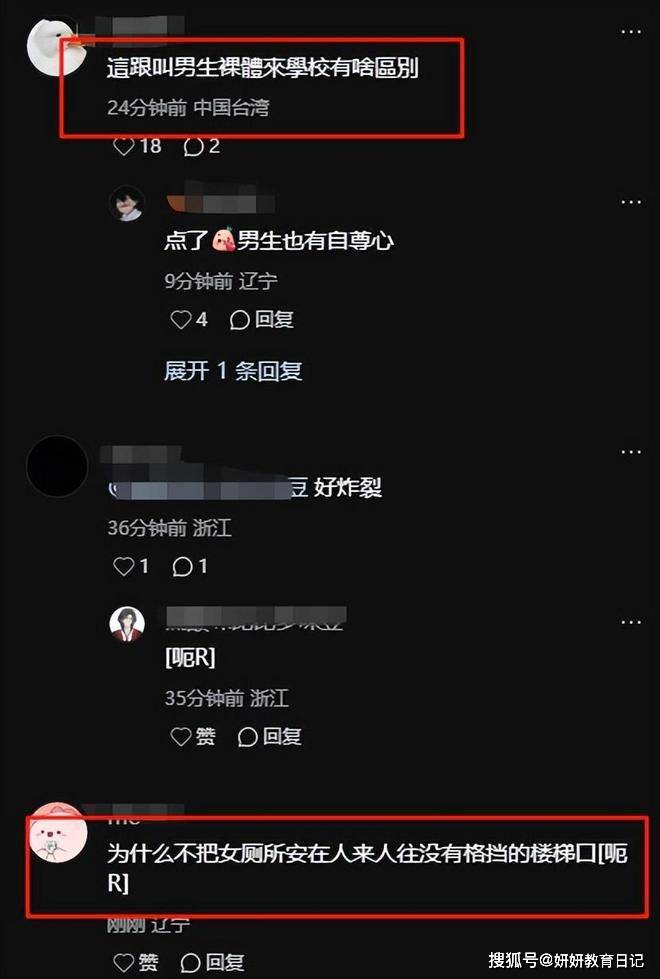Reply to the 刚刚 辽宁 comment
The width and height of the screenshot is (660, 979).
click(x=211, y=963)
